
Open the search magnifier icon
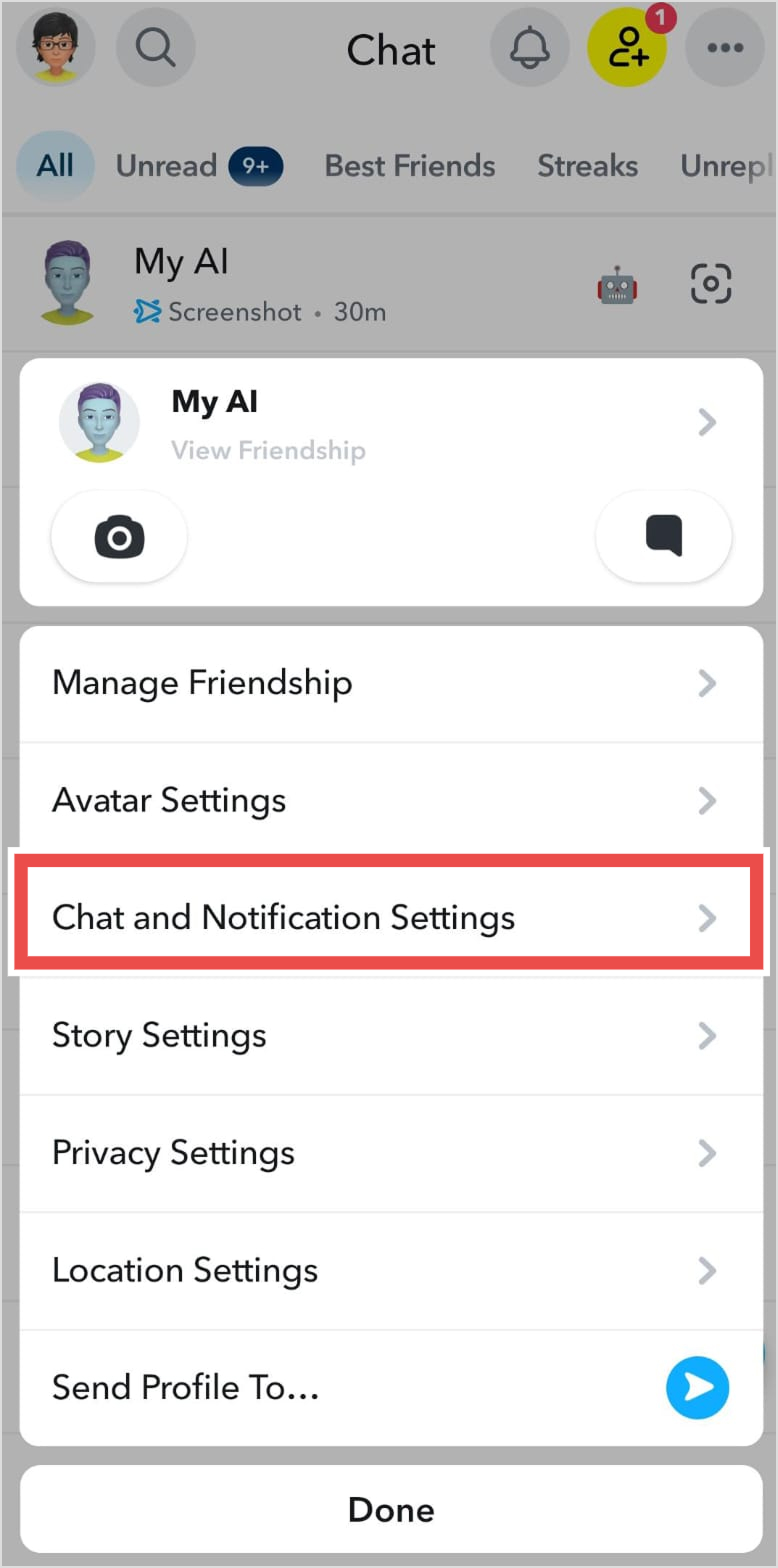tap(156, 48)
